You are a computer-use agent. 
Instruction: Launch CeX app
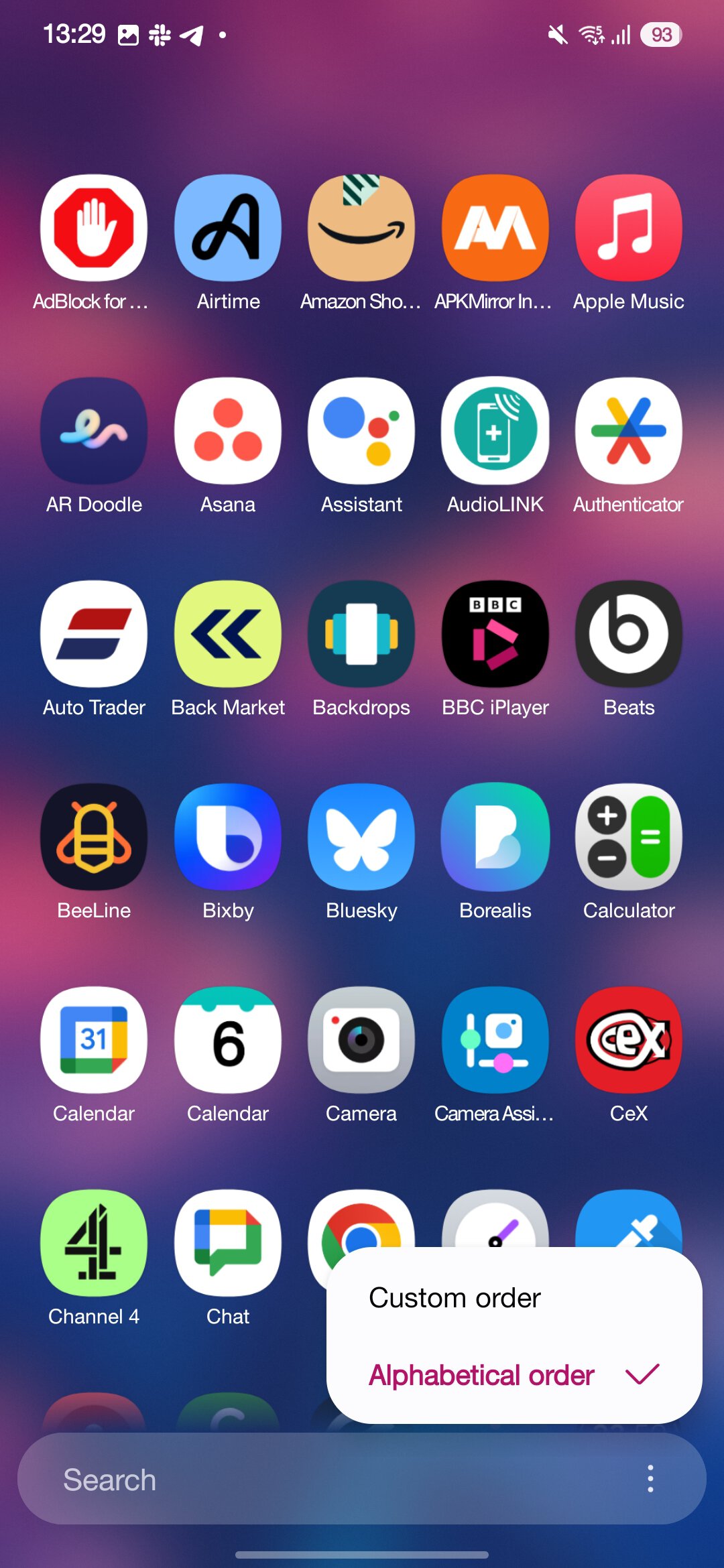point(628,1041)
